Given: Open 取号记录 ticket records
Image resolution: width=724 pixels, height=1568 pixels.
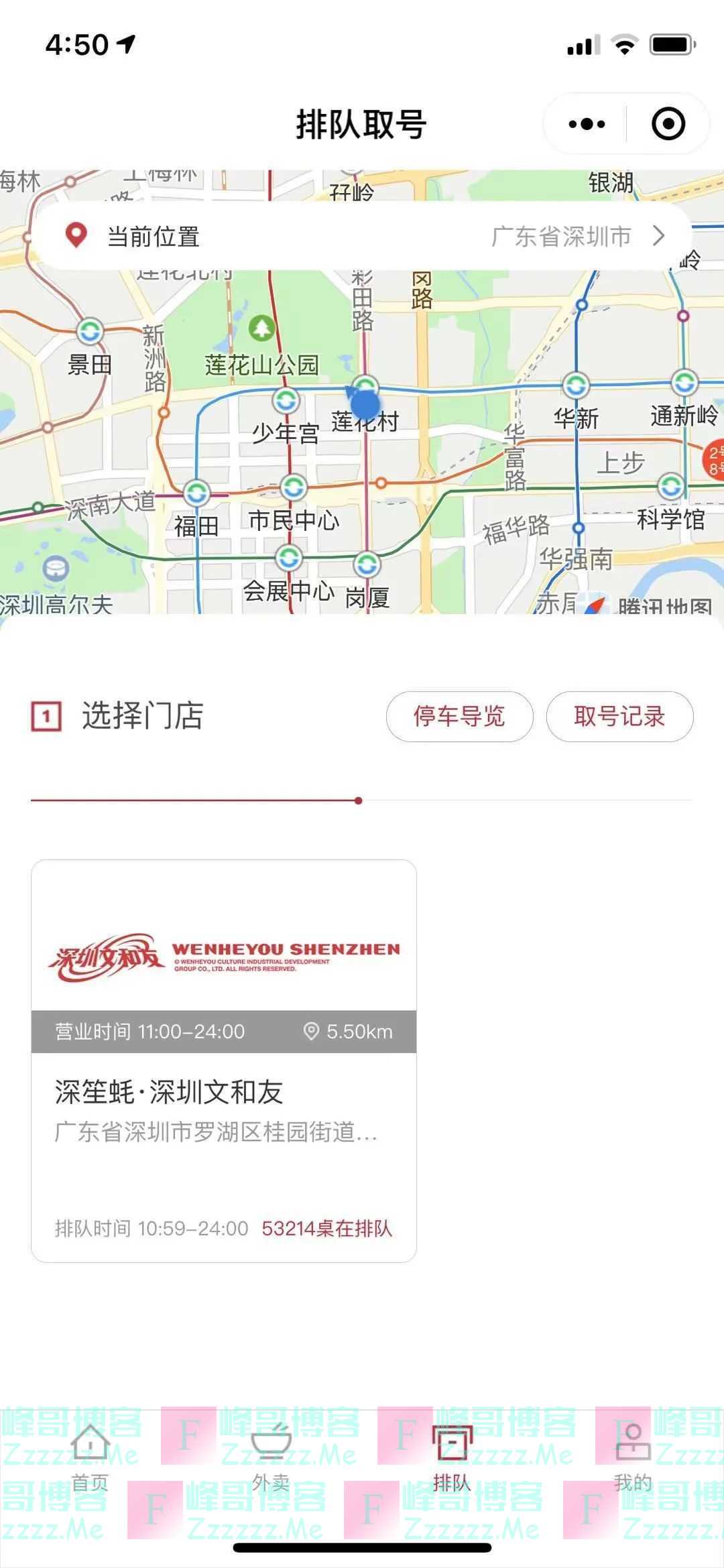Looking at the screenshot, I should pos(619,716).
